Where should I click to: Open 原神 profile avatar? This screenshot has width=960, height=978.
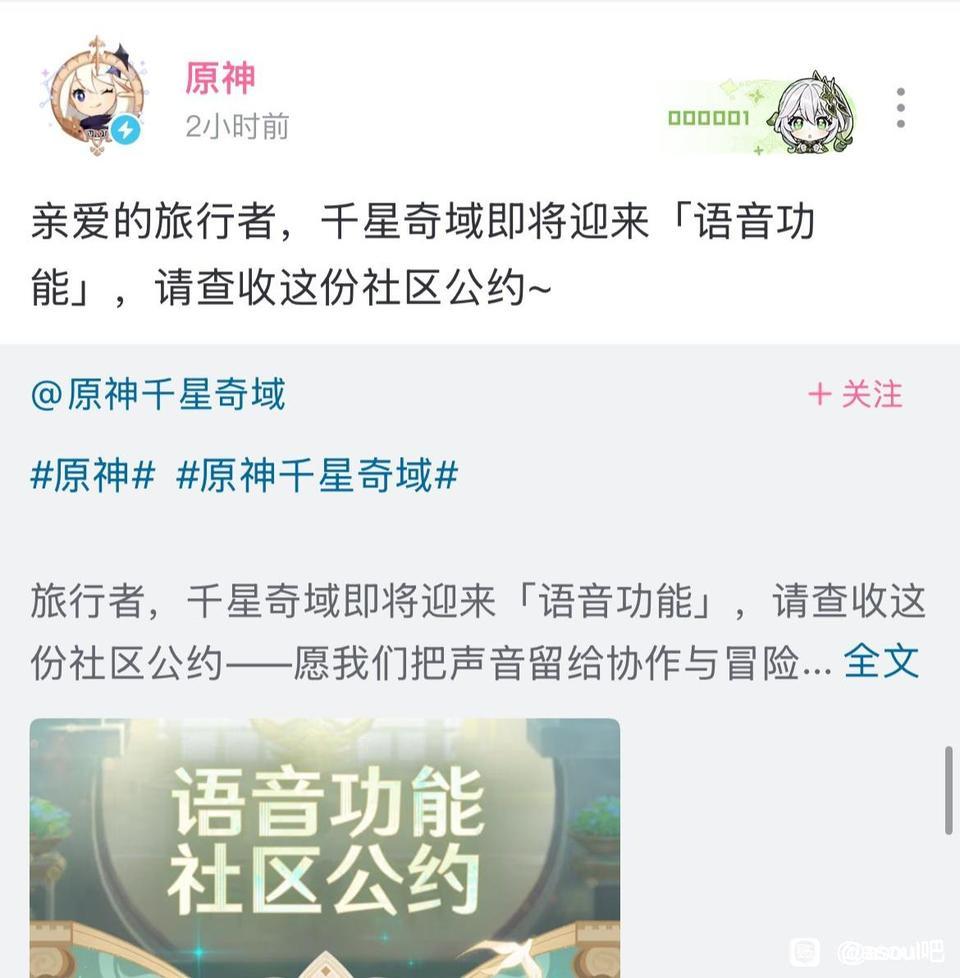point(96,95)
